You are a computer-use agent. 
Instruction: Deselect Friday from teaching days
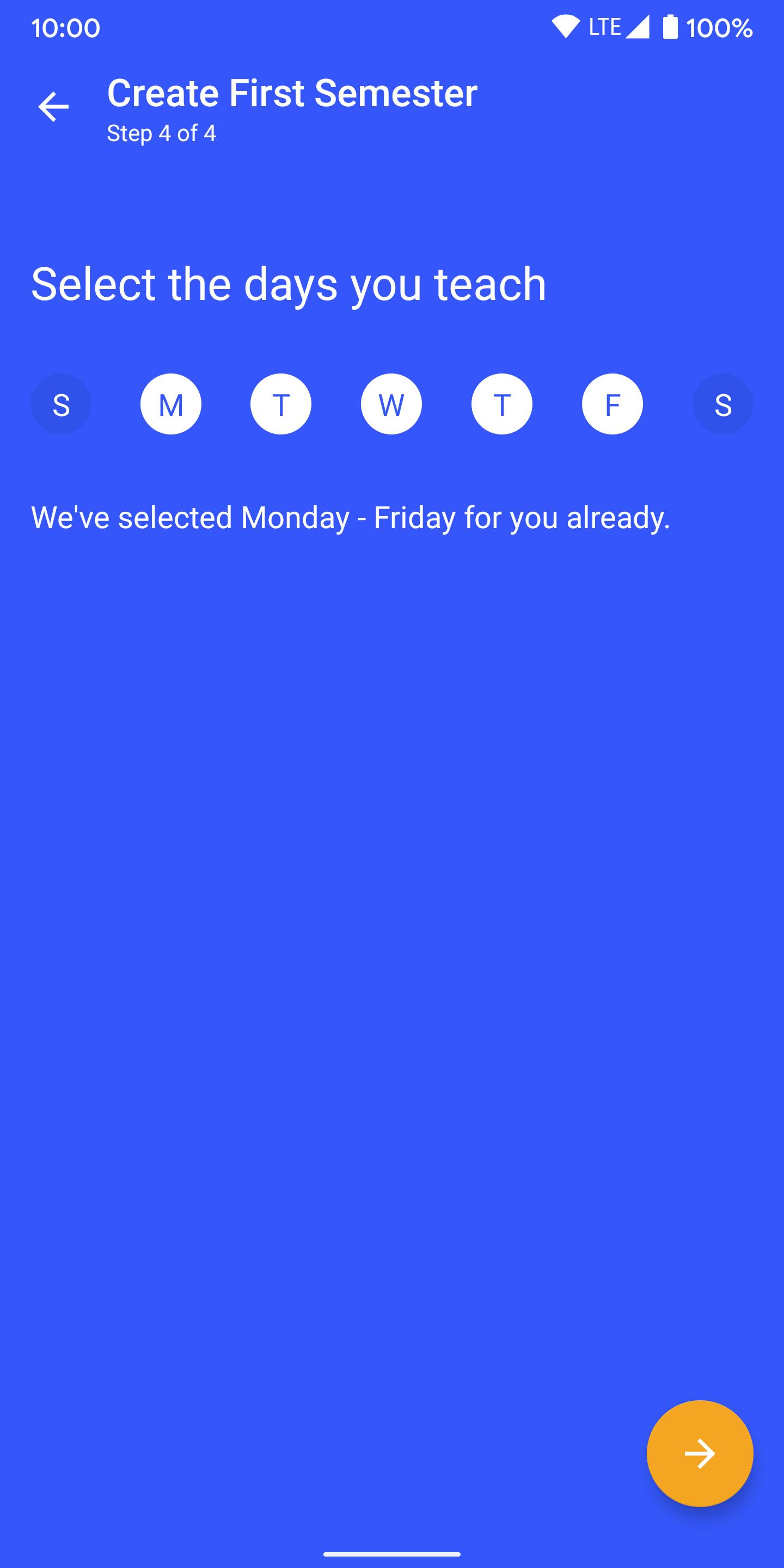[x=612, y=404]
